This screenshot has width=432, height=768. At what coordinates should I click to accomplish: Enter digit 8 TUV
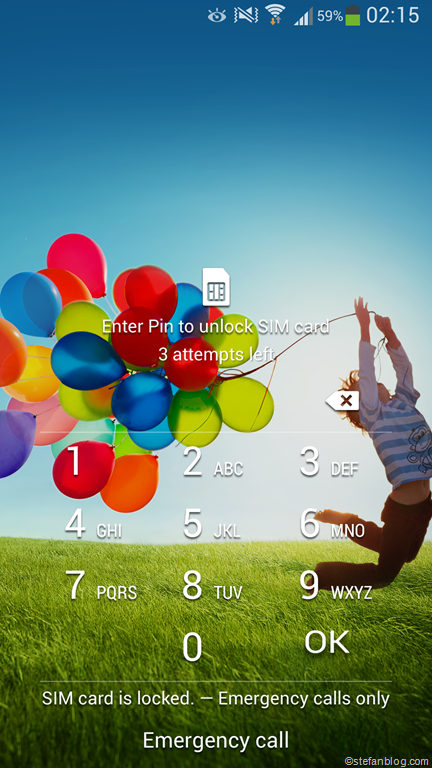pyautogui.click(x=212, y=585)
